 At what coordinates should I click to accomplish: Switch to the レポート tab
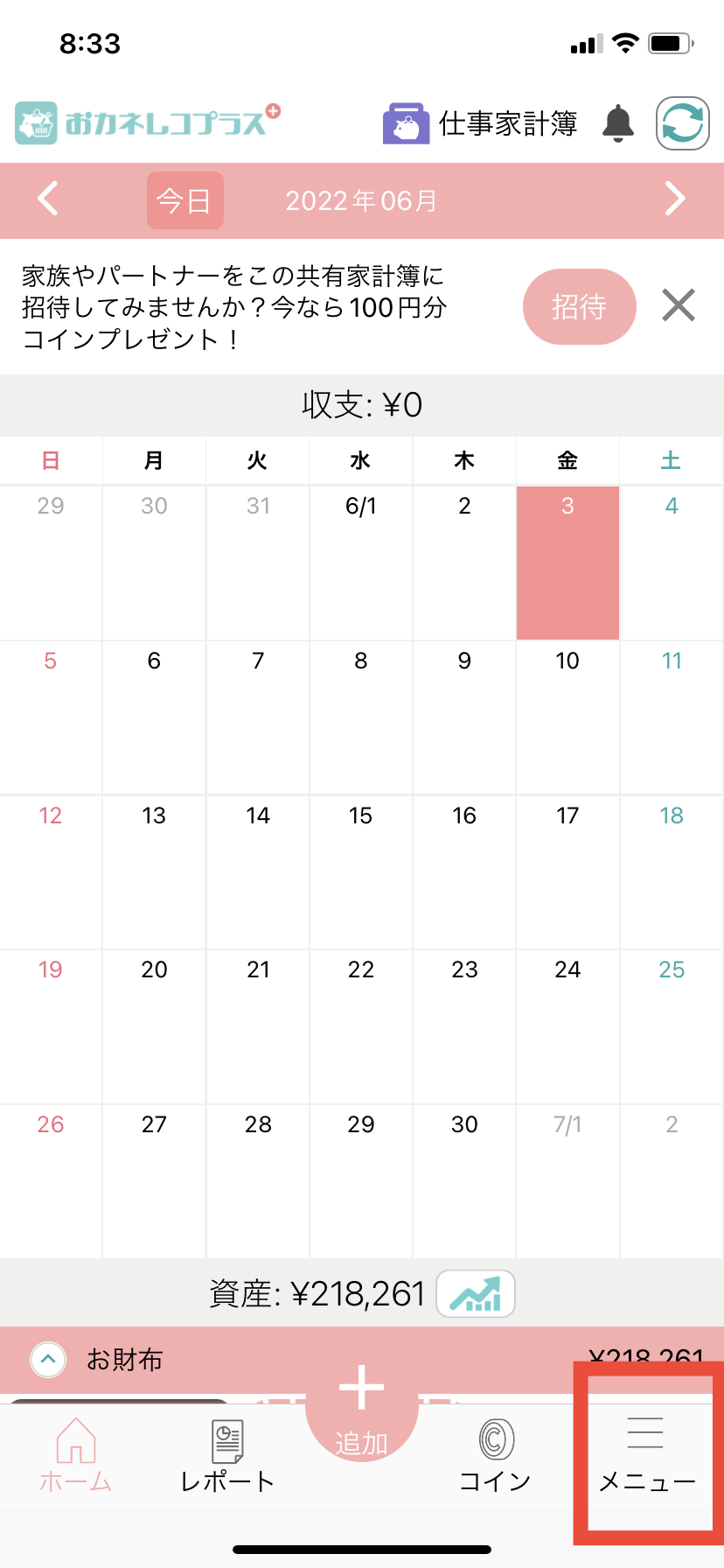(x=227, y=1456)
